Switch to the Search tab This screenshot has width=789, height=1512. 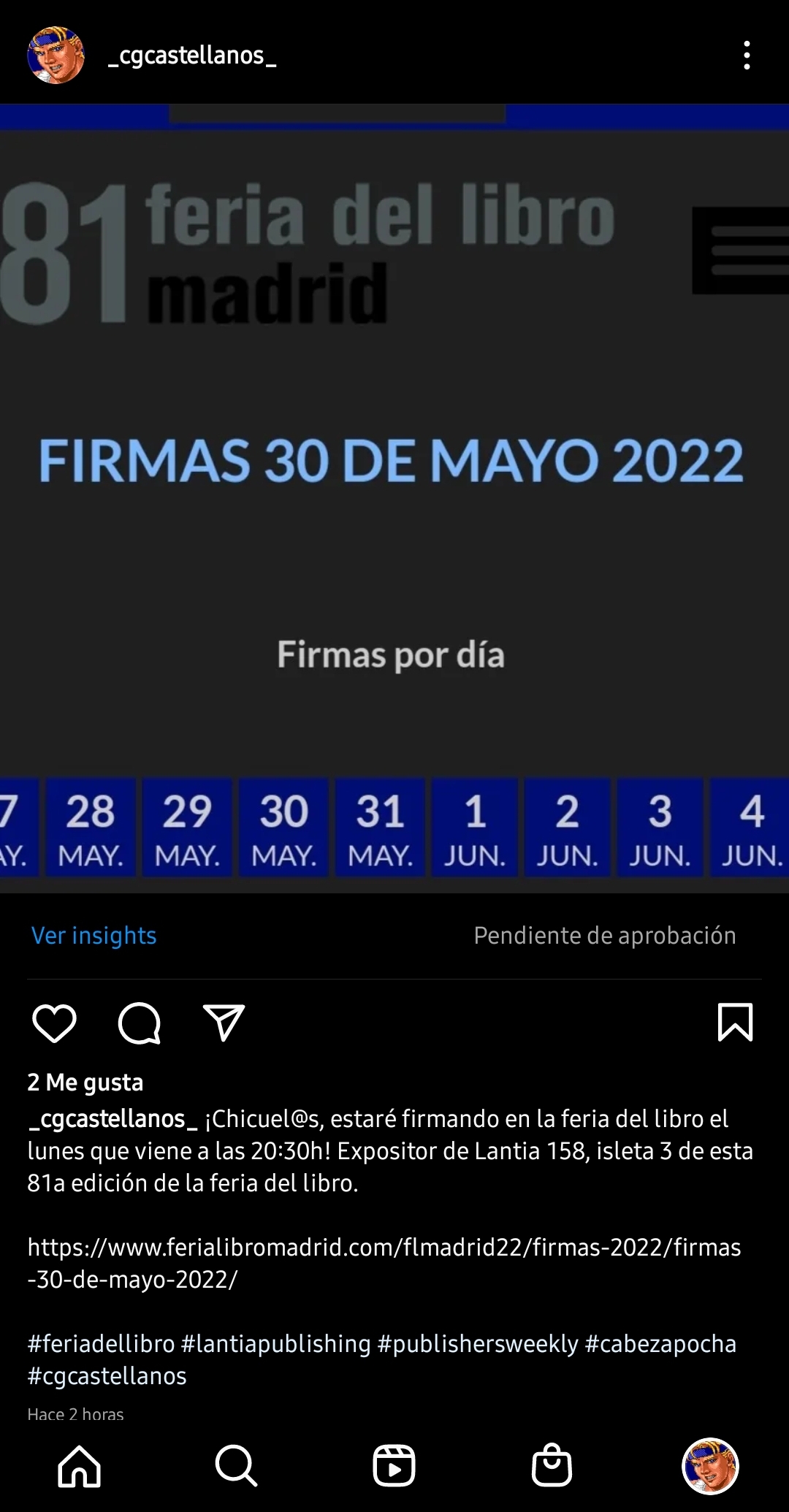point(236,1466)
